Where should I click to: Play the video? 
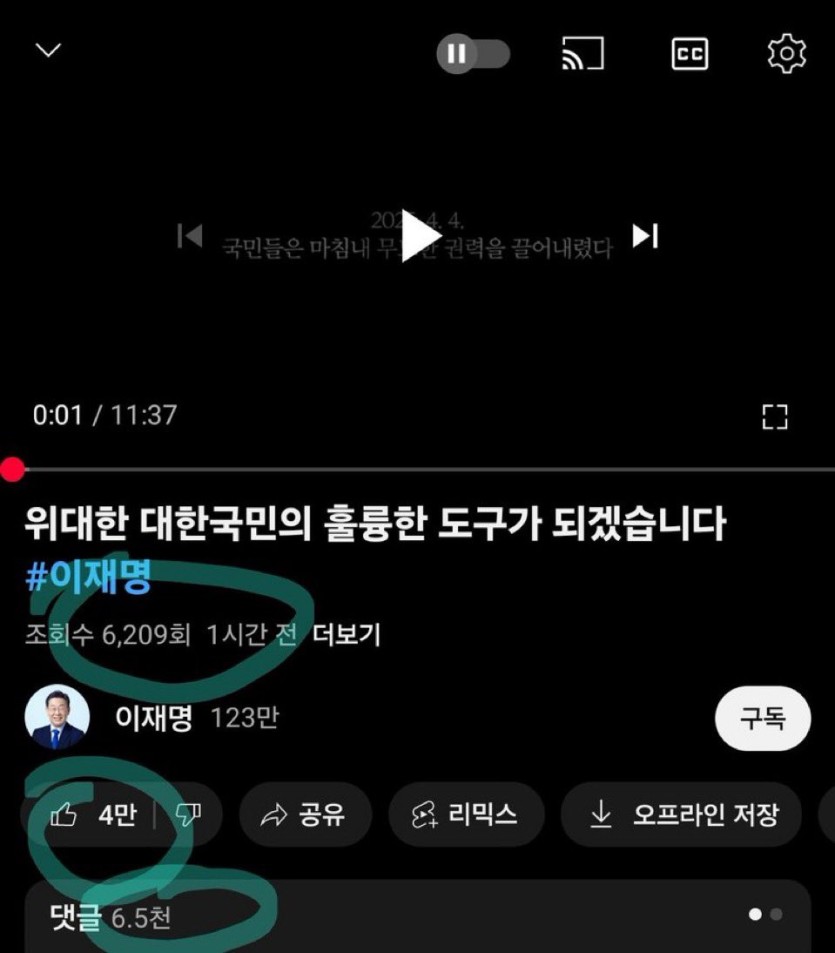[x=418, y=236]
